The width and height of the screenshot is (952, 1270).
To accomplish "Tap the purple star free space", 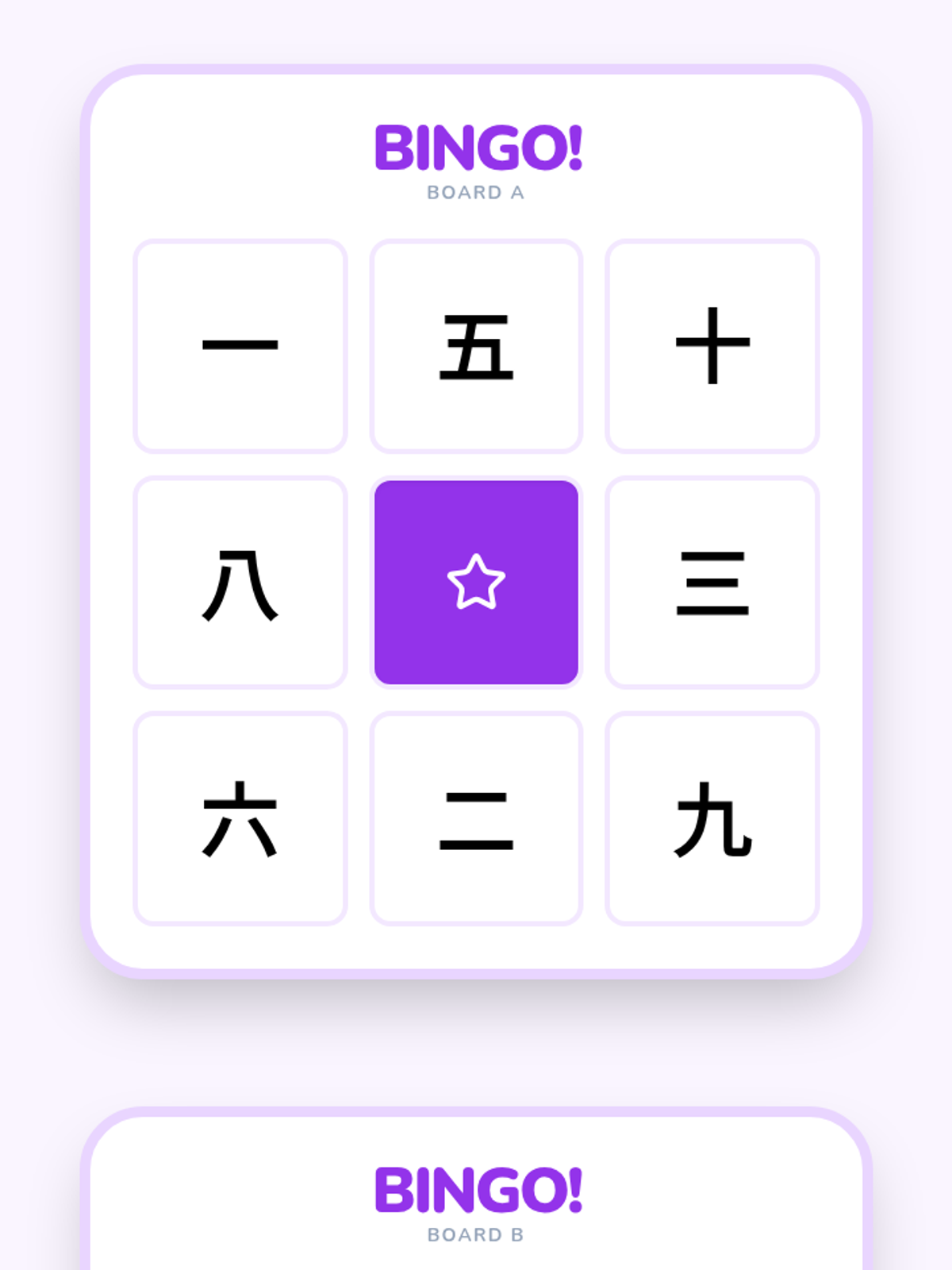I will tap(476, 583).
